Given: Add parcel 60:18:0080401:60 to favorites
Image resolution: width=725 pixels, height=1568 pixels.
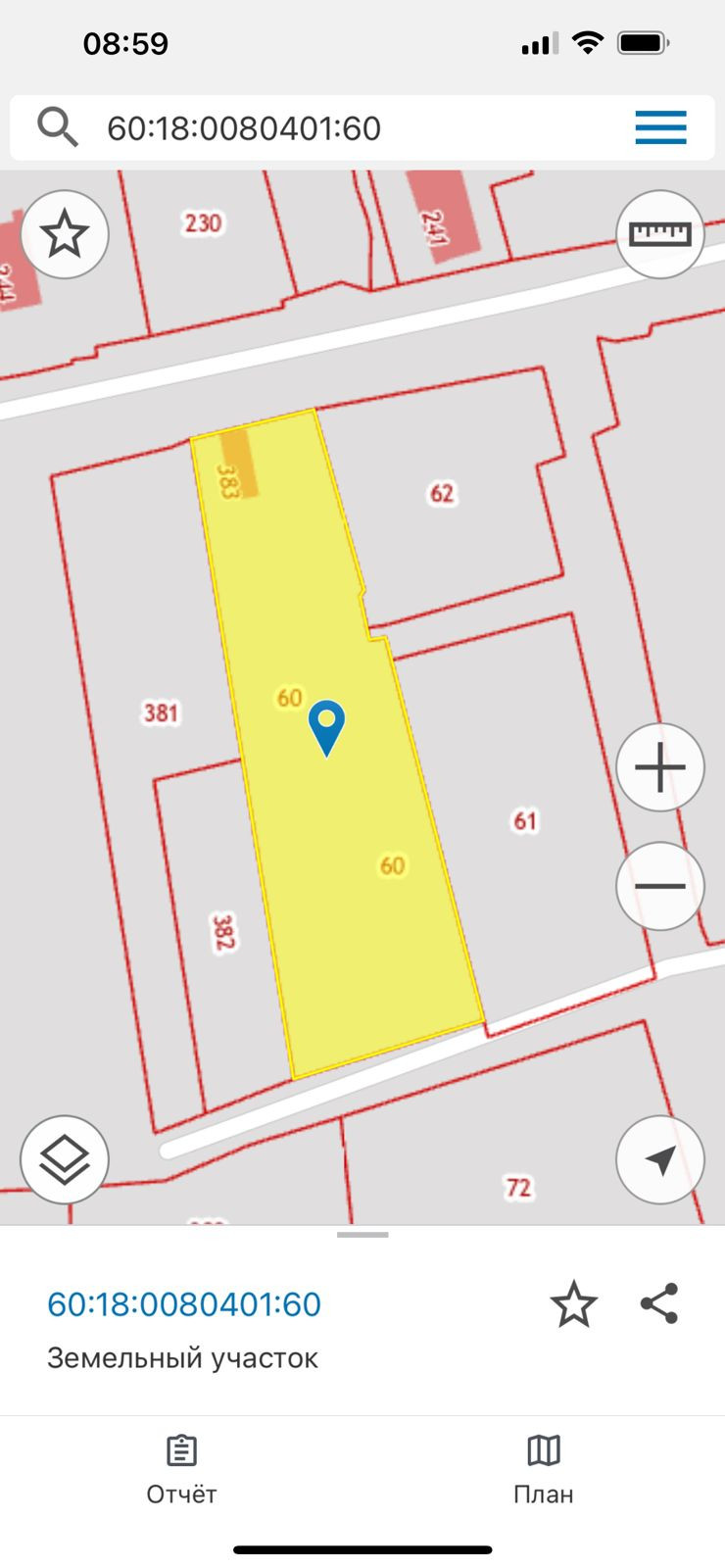Looking at the screenshot, I should click(x=573, y=1304).
